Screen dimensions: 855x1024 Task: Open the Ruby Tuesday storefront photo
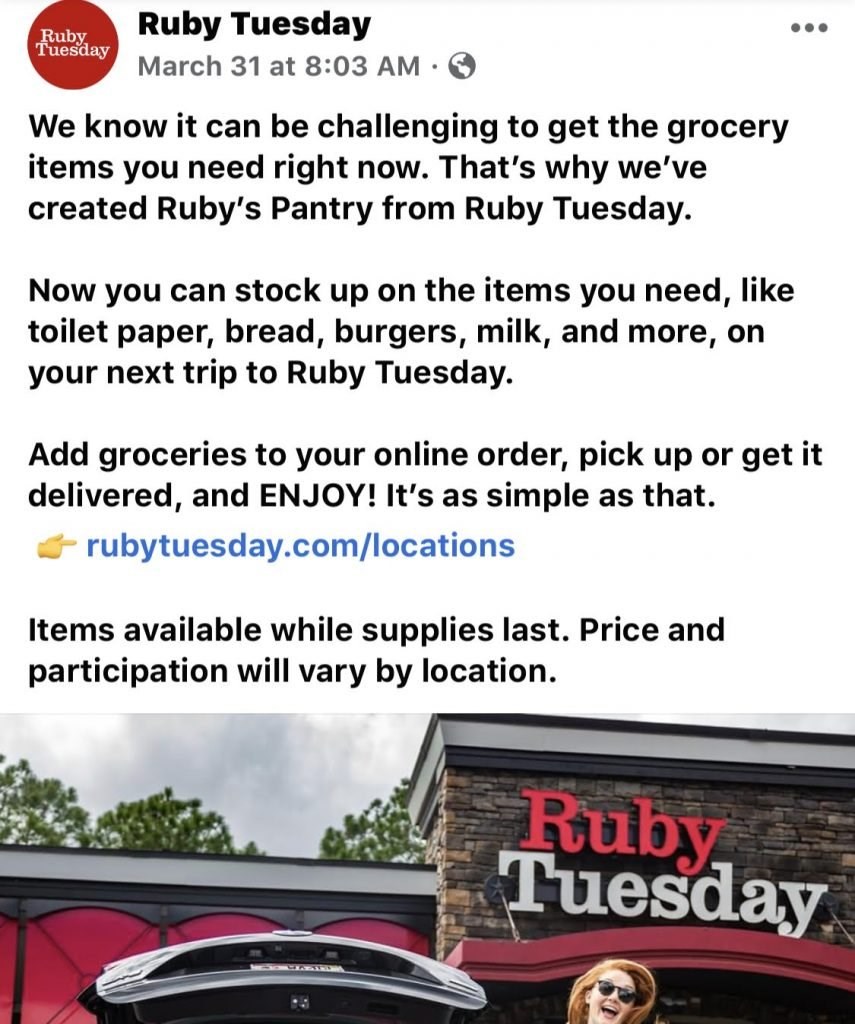(427, 868)
